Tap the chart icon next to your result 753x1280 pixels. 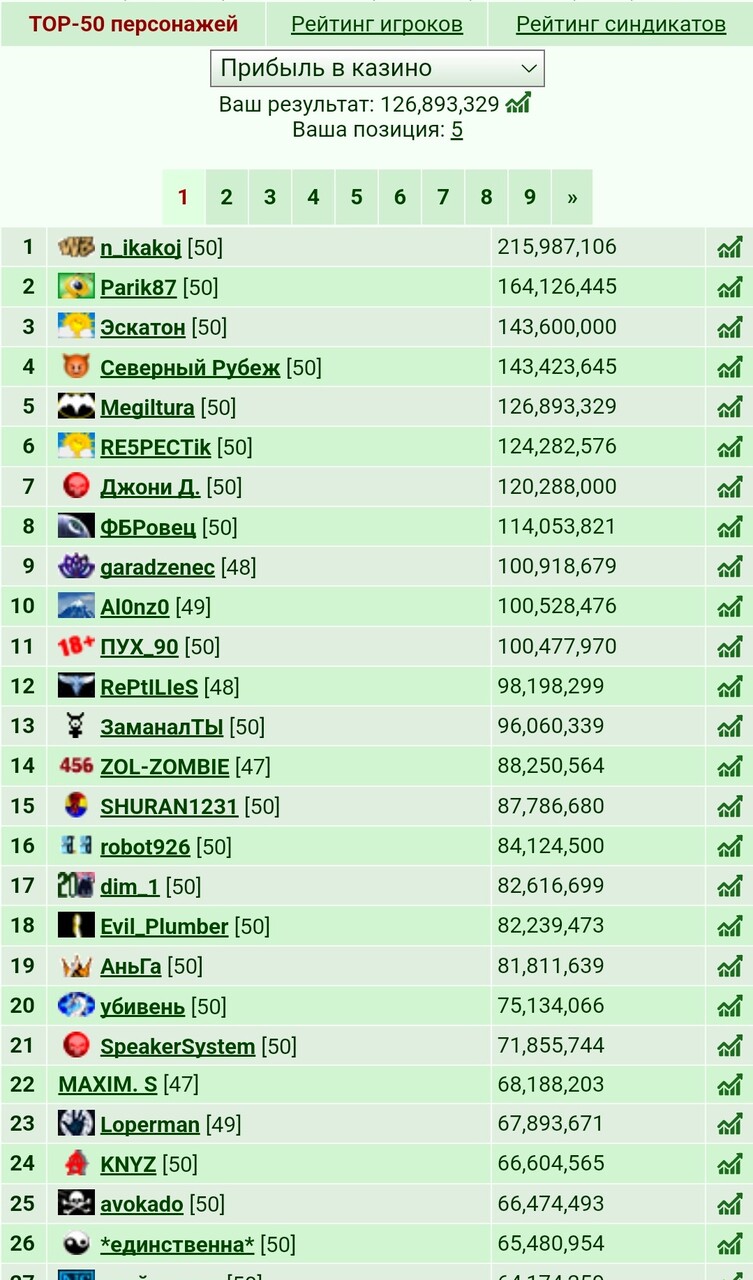518,103
